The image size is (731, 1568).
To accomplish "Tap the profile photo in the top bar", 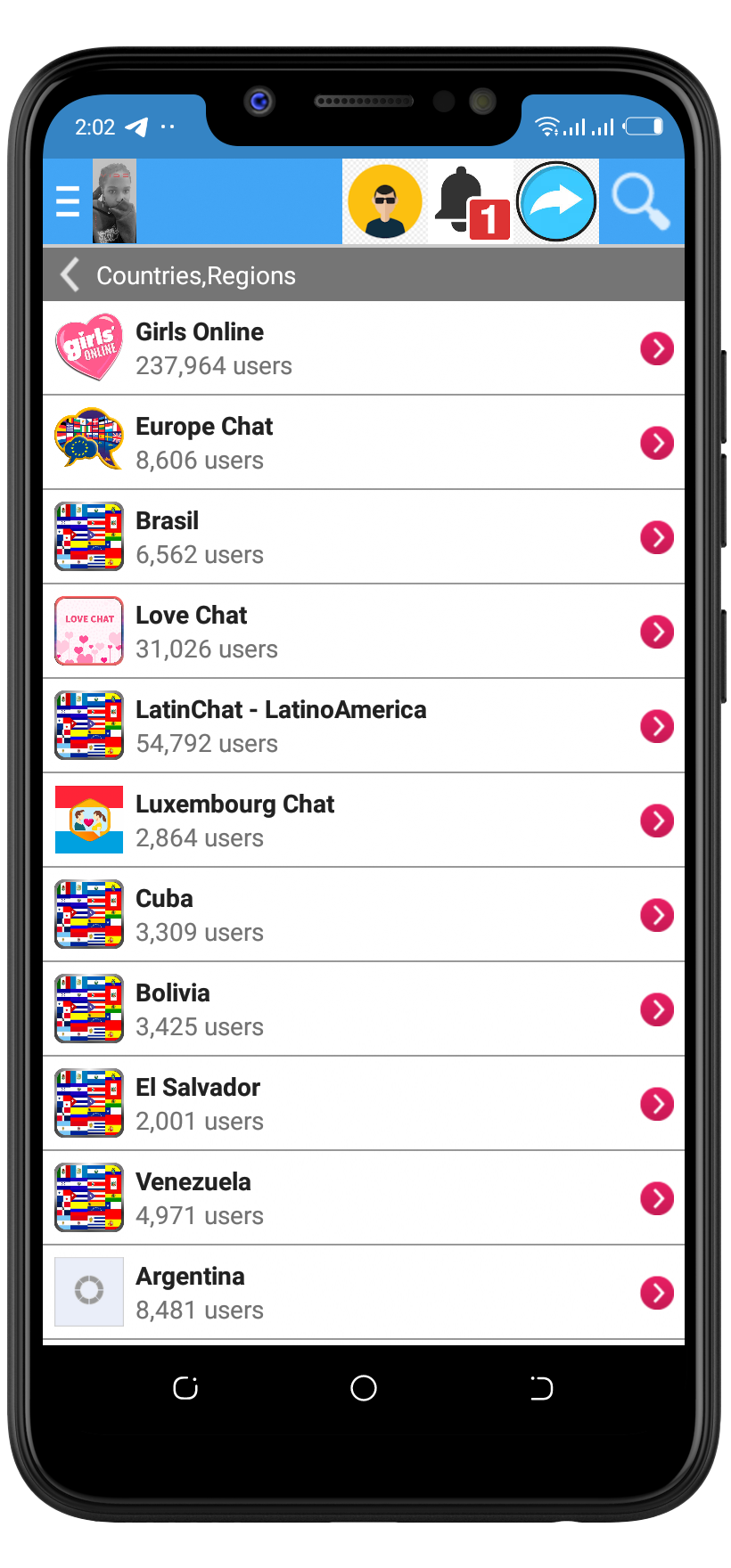I will [x=114, y=201].
